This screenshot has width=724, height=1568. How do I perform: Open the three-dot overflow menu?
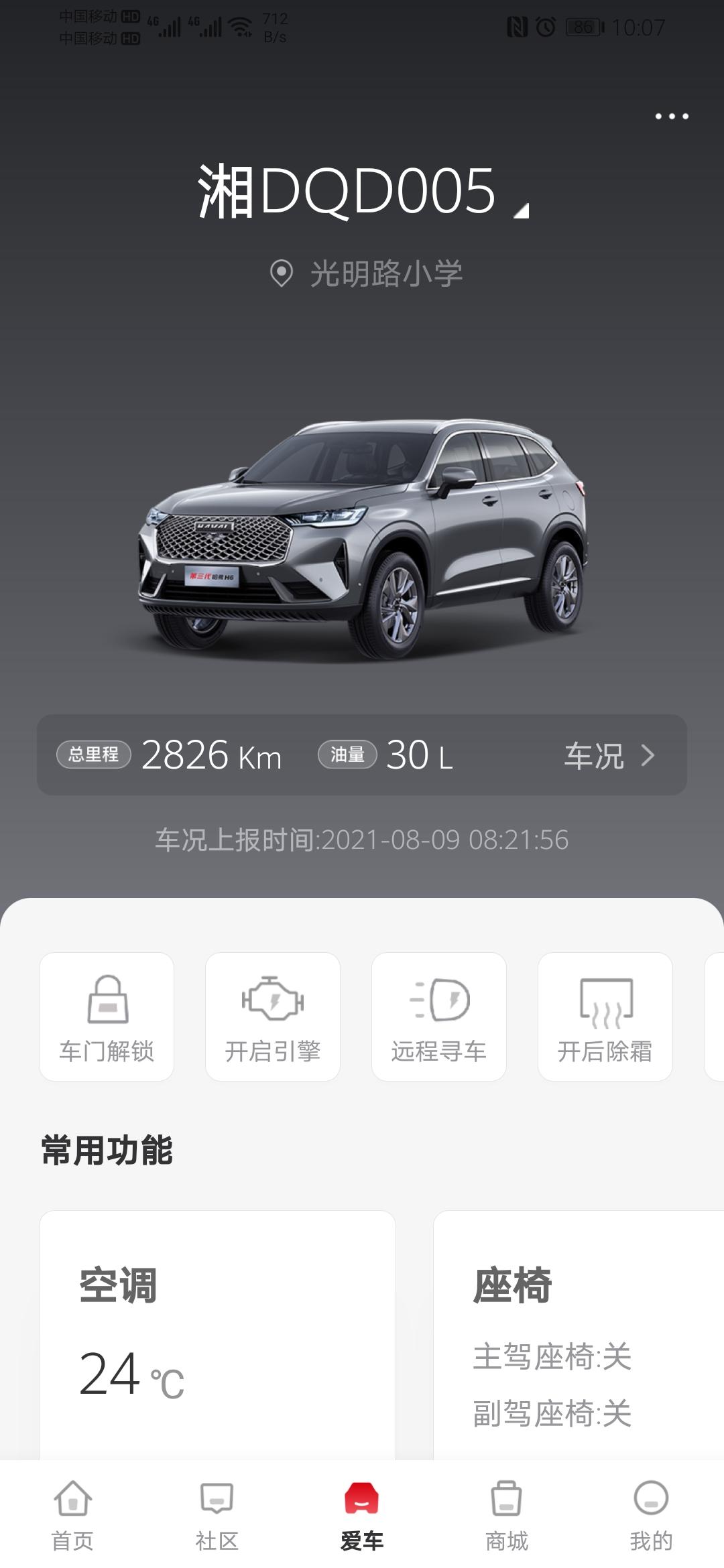[x=672, y=117]
